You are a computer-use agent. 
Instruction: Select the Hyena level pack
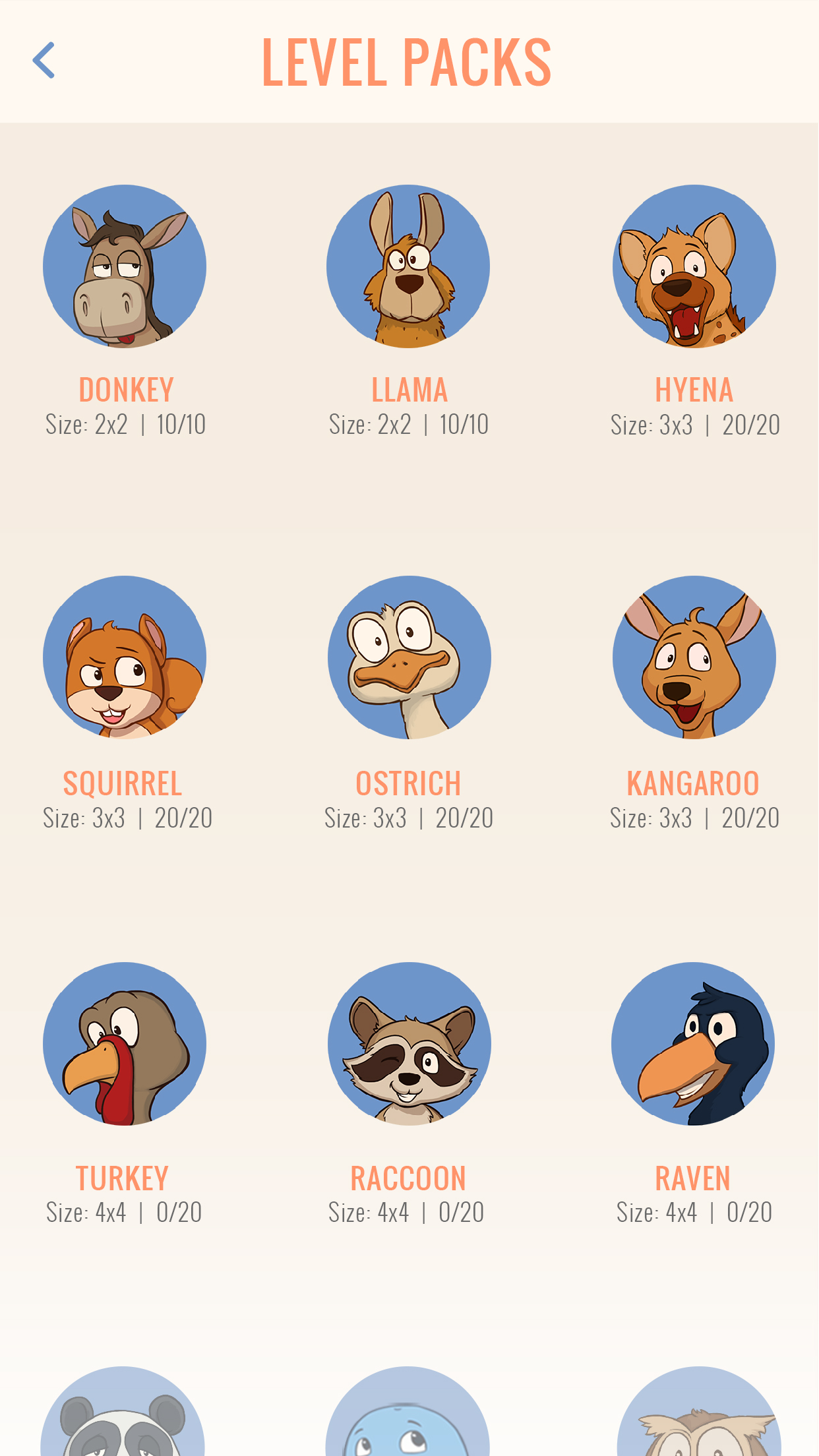click(694, 266)
